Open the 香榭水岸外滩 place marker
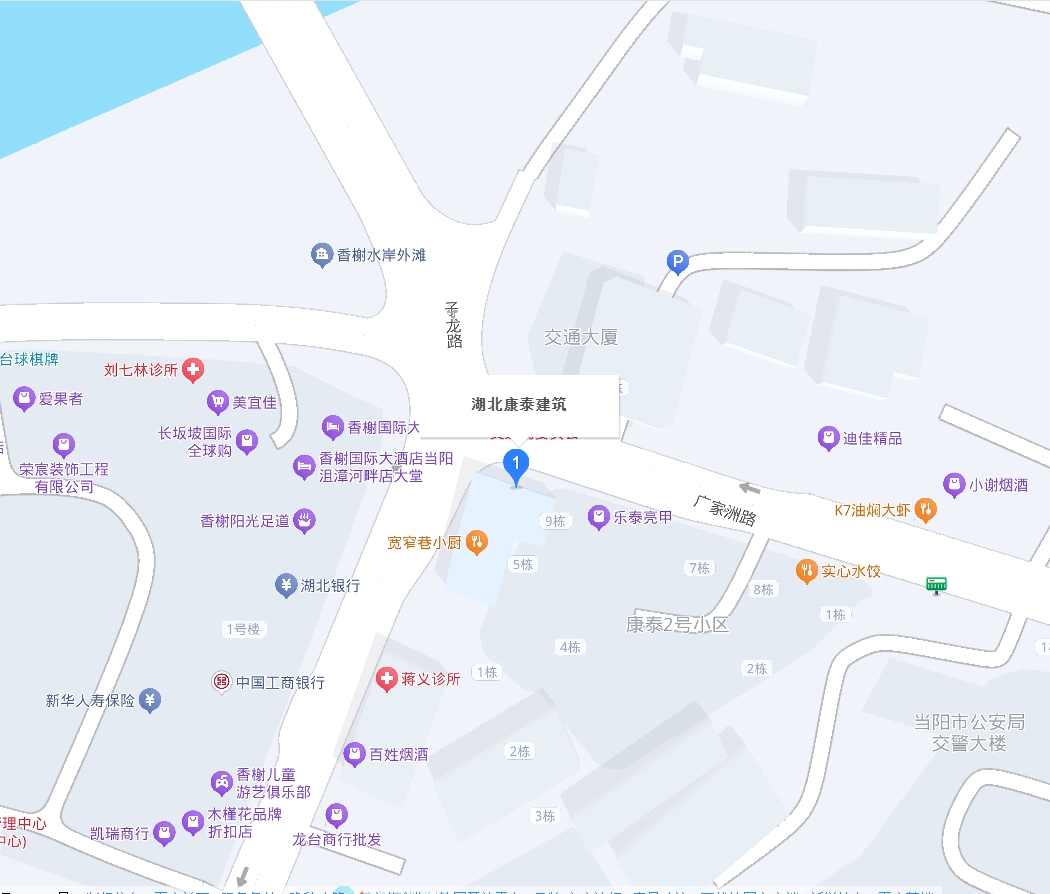The width and height of the screenshot is (1050, 894). (x=322, y=255)
